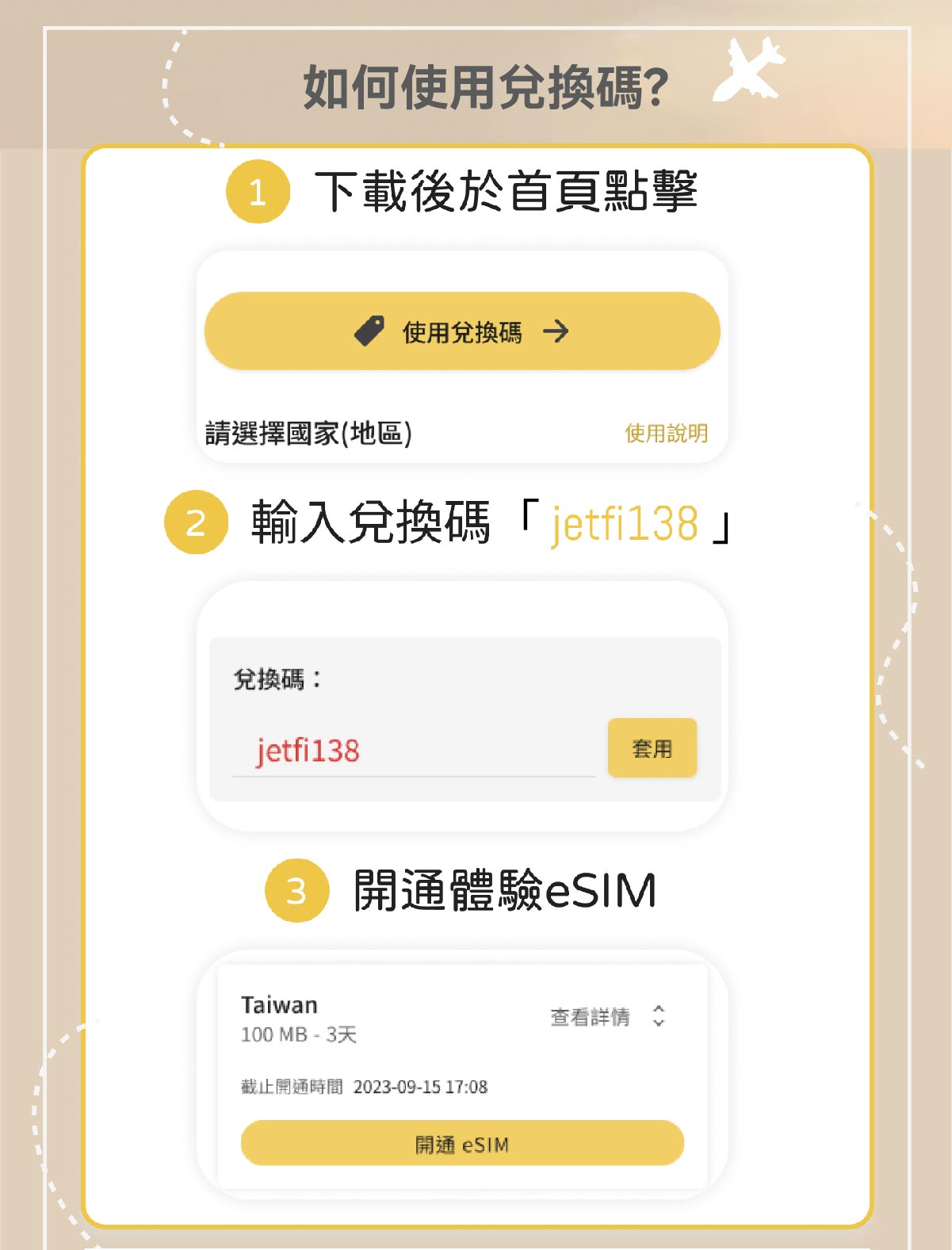952x1250 pixels.
Task: Select the Taiwan plan title label
Action: coord(279,1003)
